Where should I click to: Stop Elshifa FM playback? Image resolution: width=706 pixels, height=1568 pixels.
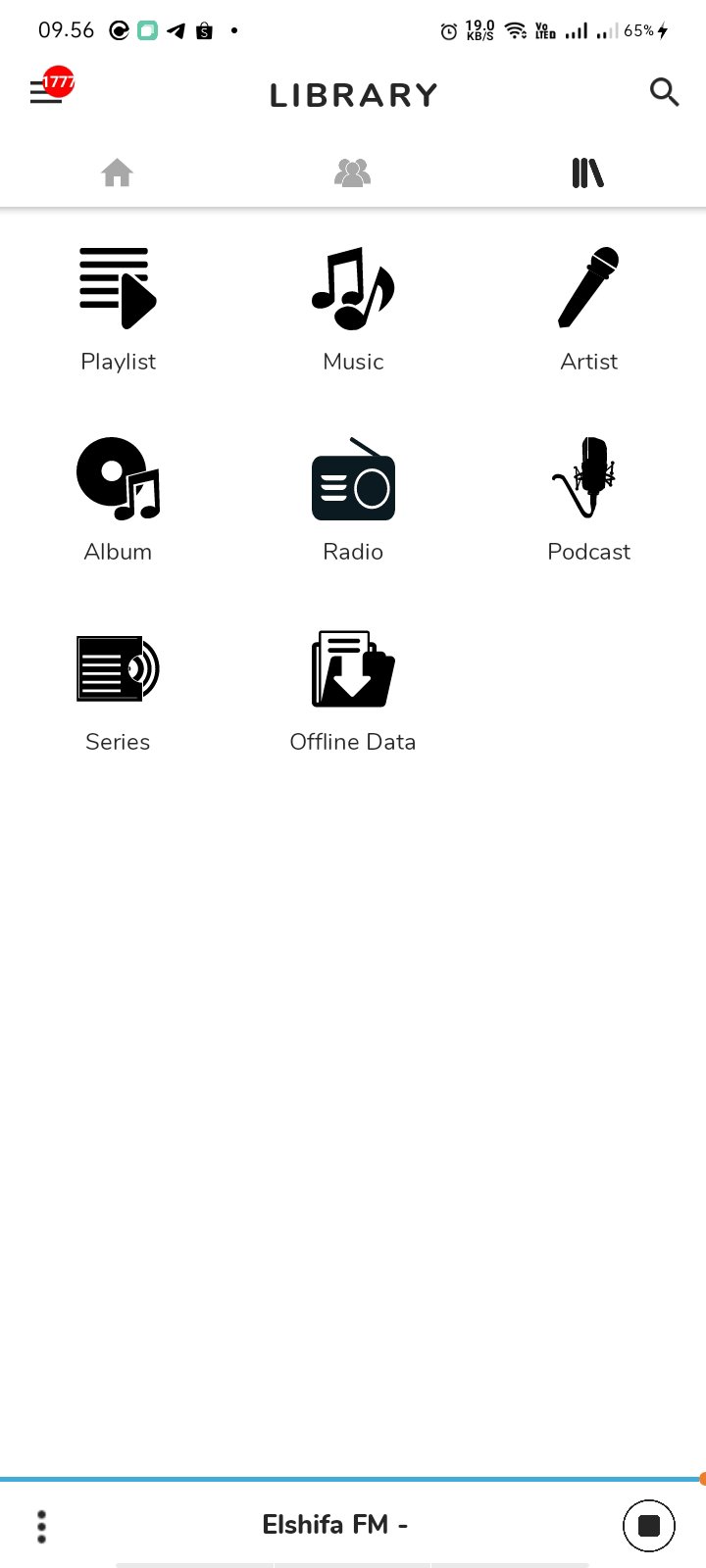coord(648,1526)
